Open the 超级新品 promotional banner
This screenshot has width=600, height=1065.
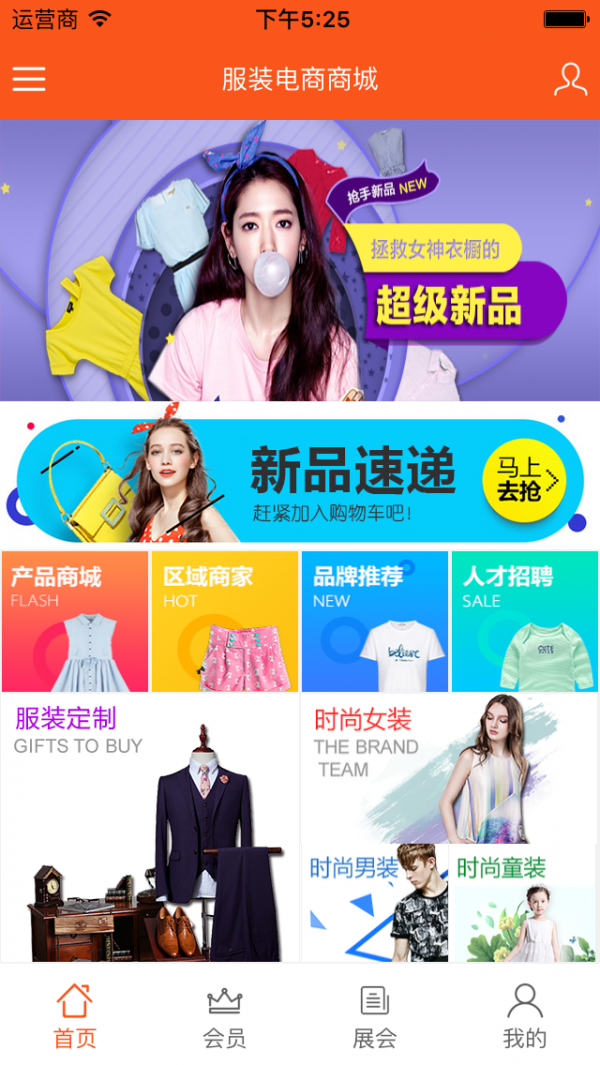[300, 260]
